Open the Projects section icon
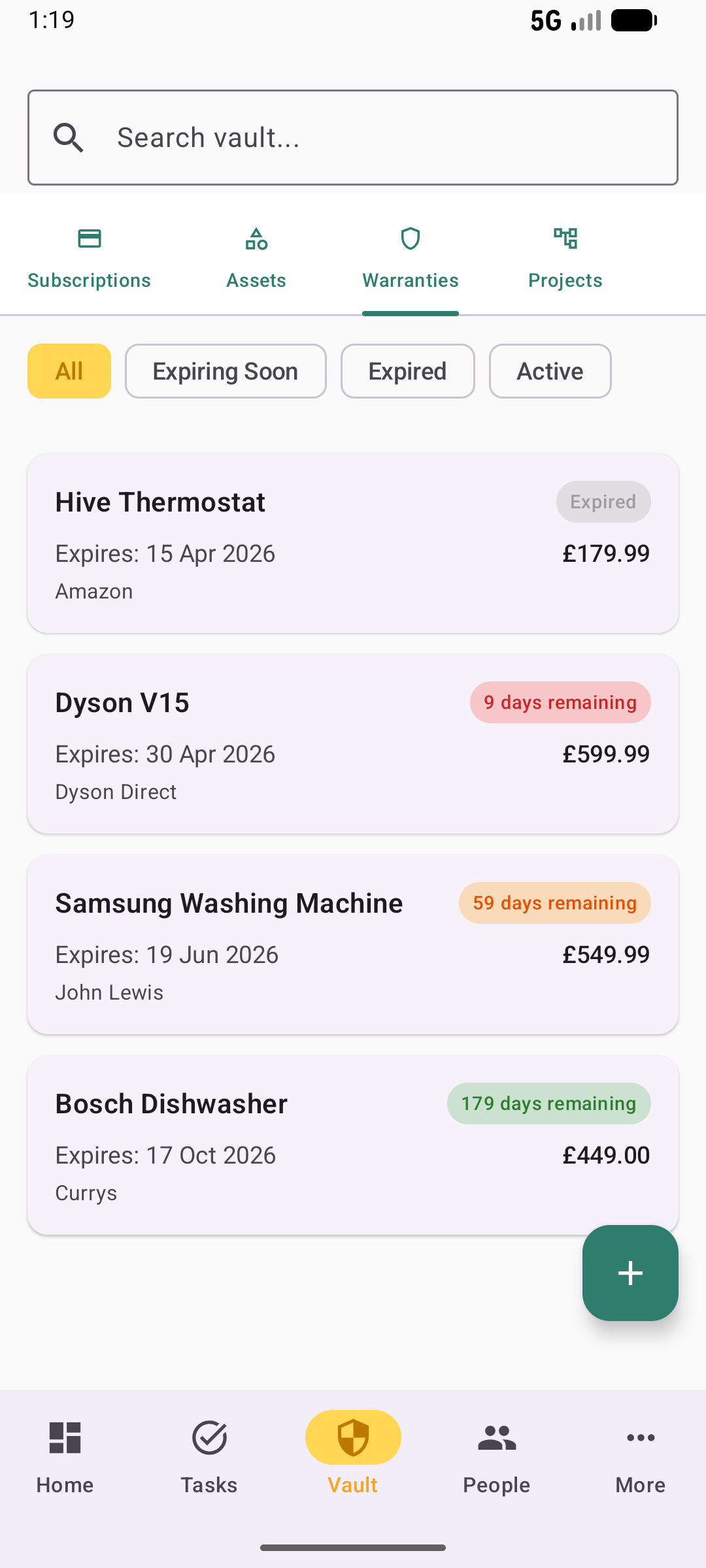This screenshot has width=706, height=1568. (x=565, y=238)
